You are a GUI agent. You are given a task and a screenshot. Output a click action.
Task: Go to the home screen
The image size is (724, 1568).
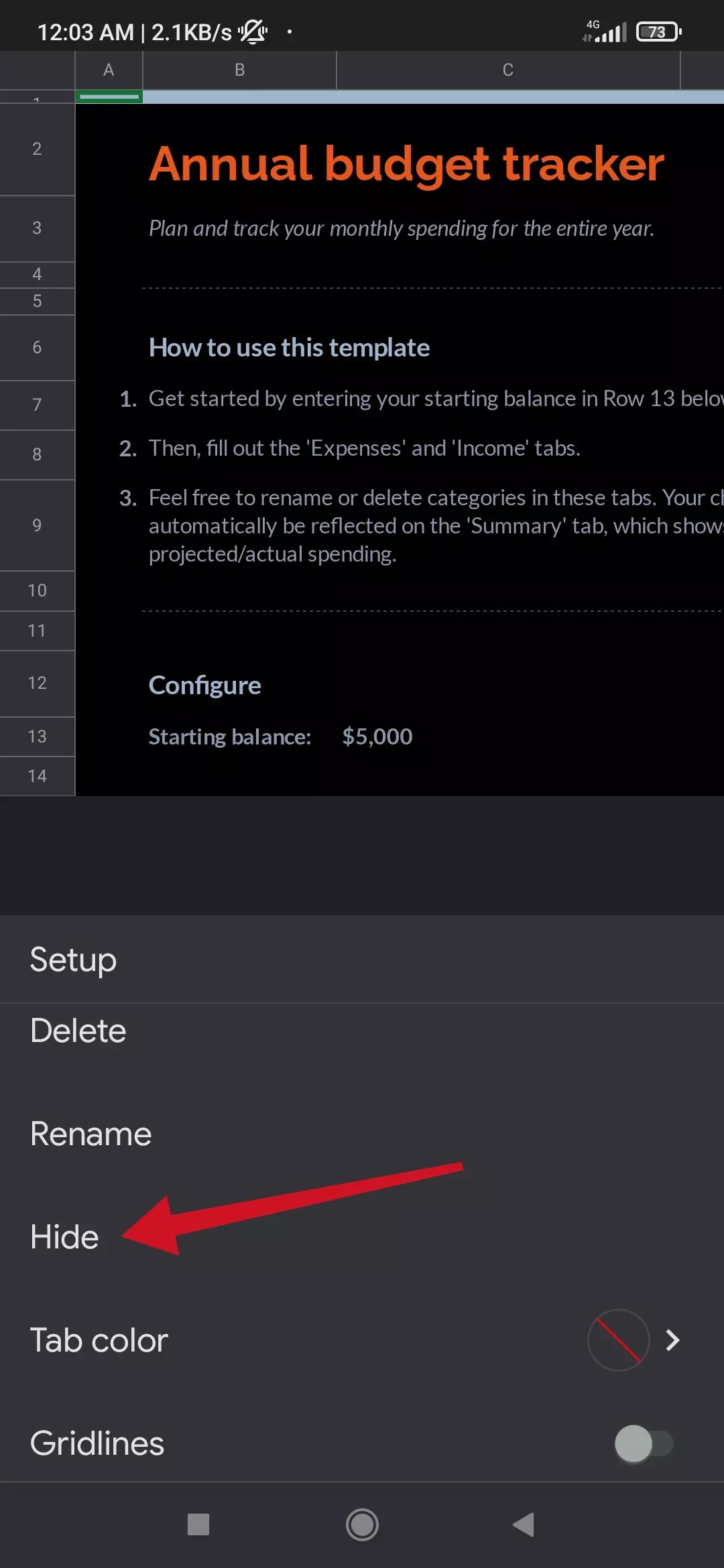click(x=362, y=1524)
